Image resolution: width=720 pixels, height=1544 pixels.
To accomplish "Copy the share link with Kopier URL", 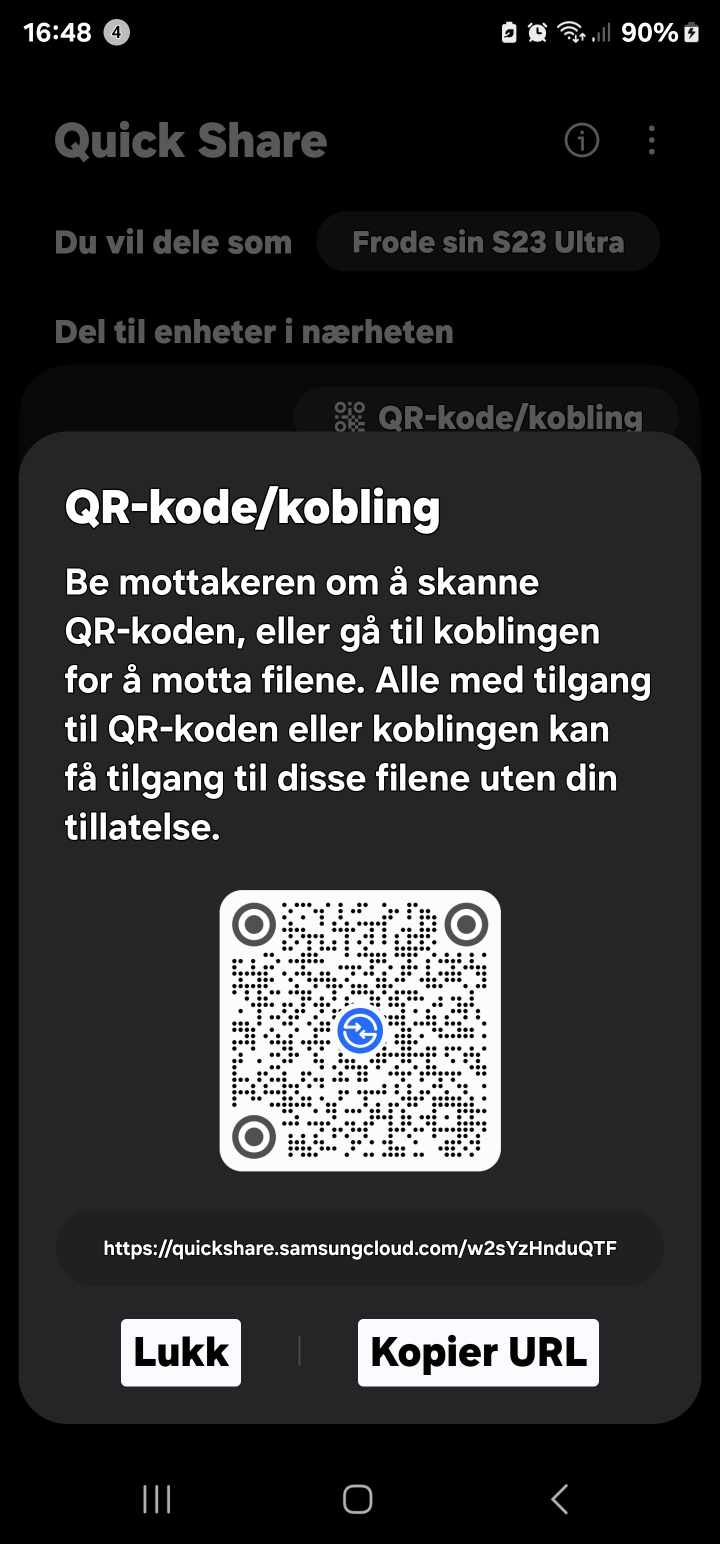I will tap(478, 1352).
